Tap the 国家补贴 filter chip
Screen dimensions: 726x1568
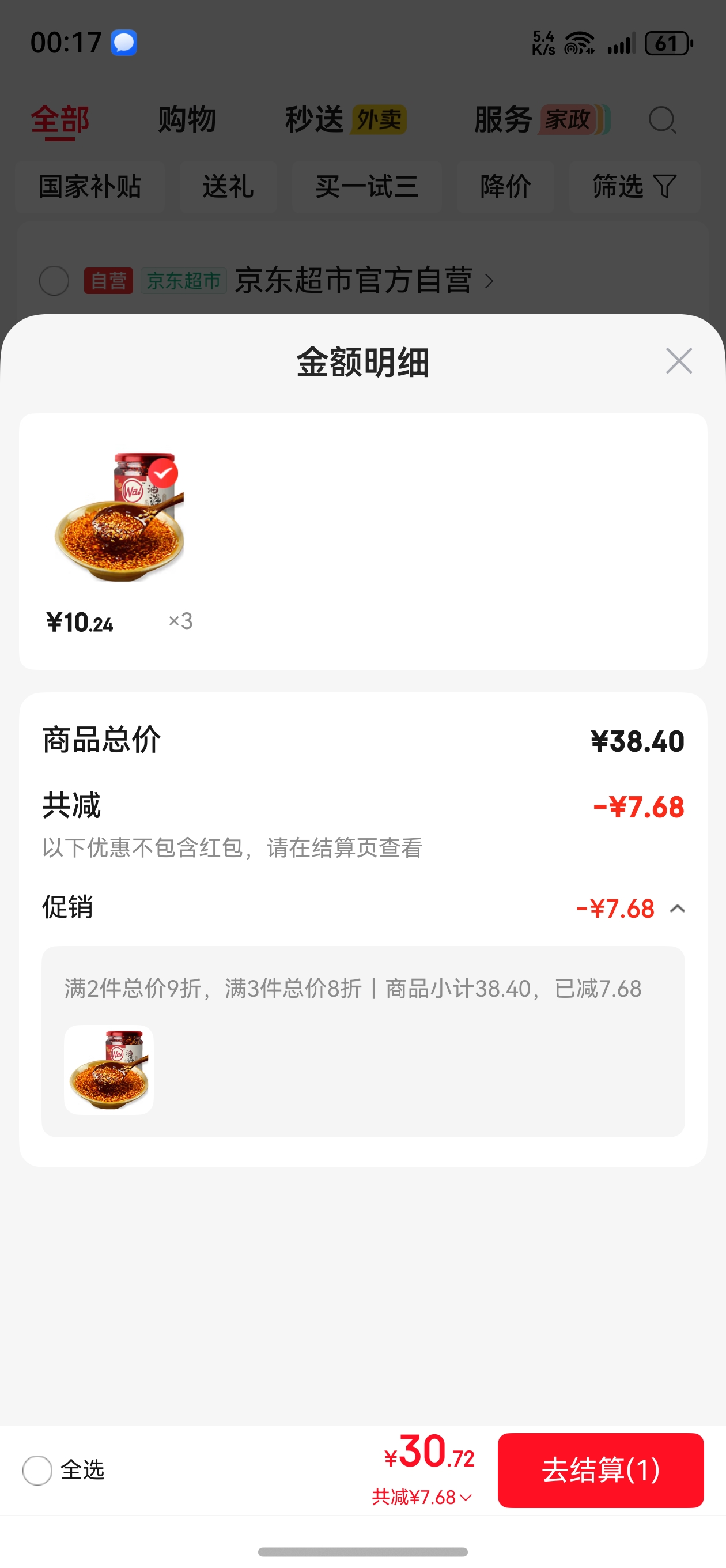(89, 187)
